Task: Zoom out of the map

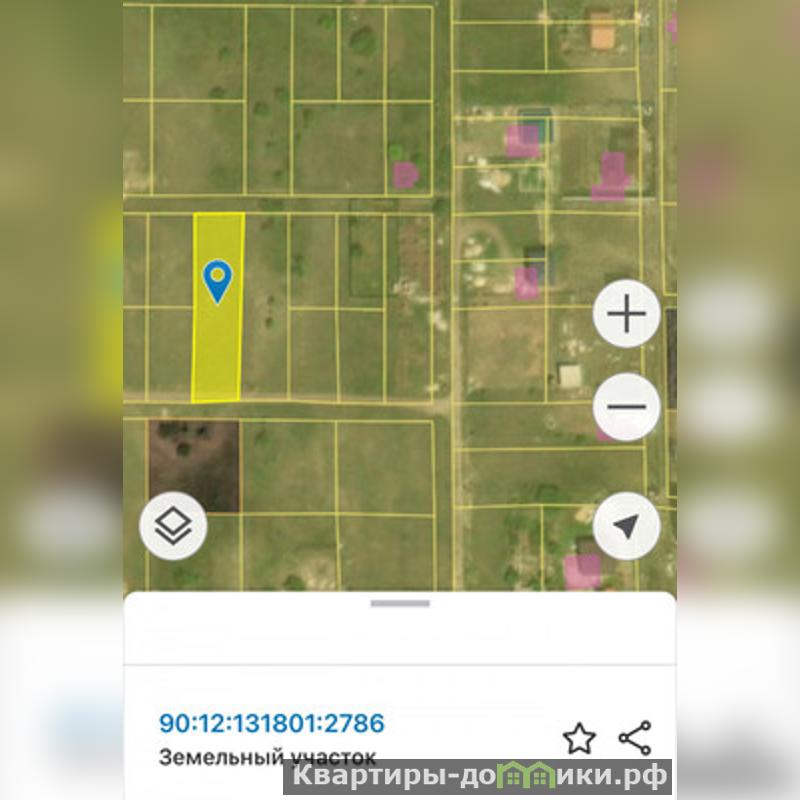Action: pyautogui.click(x=627, y=407)
